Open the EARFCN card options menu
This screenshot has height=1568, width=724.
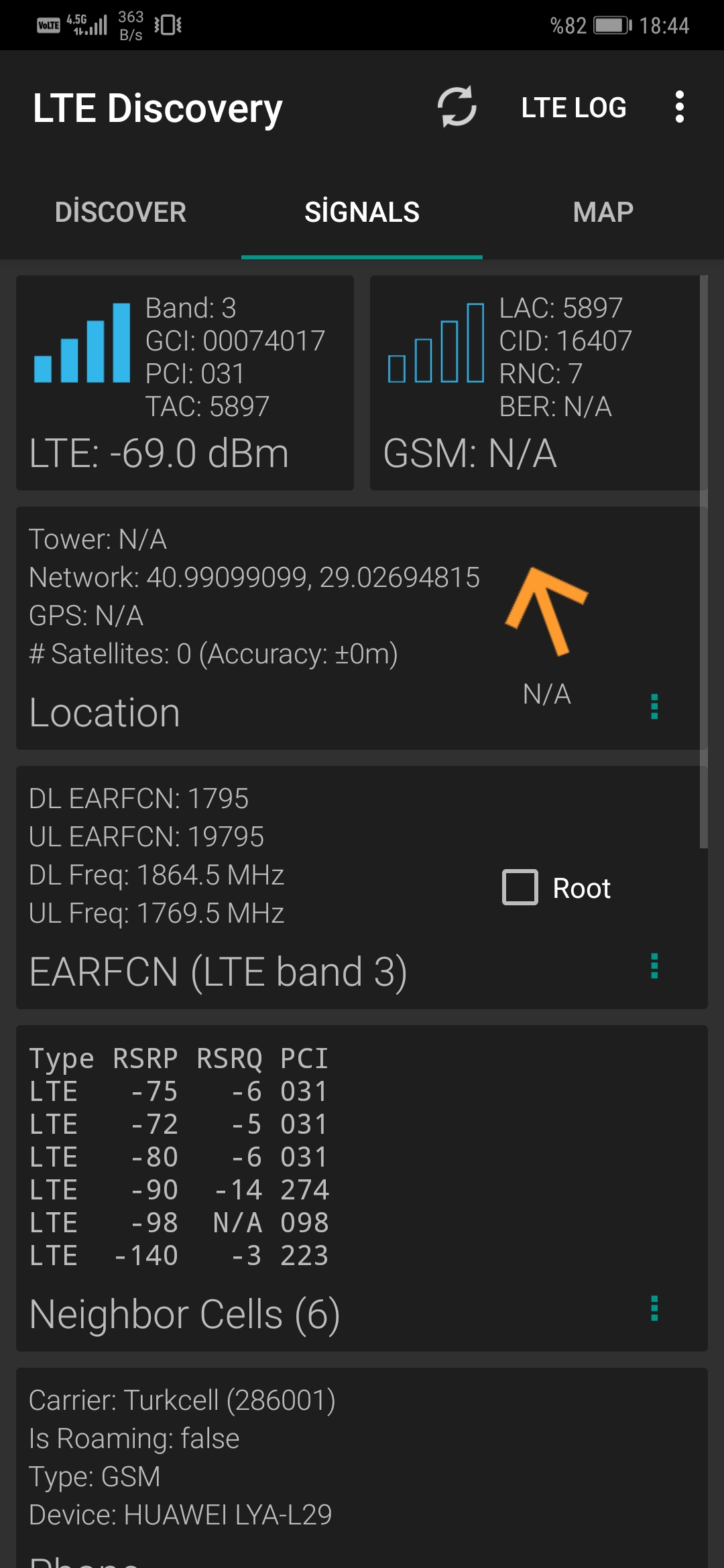click(x=654, y=966)
